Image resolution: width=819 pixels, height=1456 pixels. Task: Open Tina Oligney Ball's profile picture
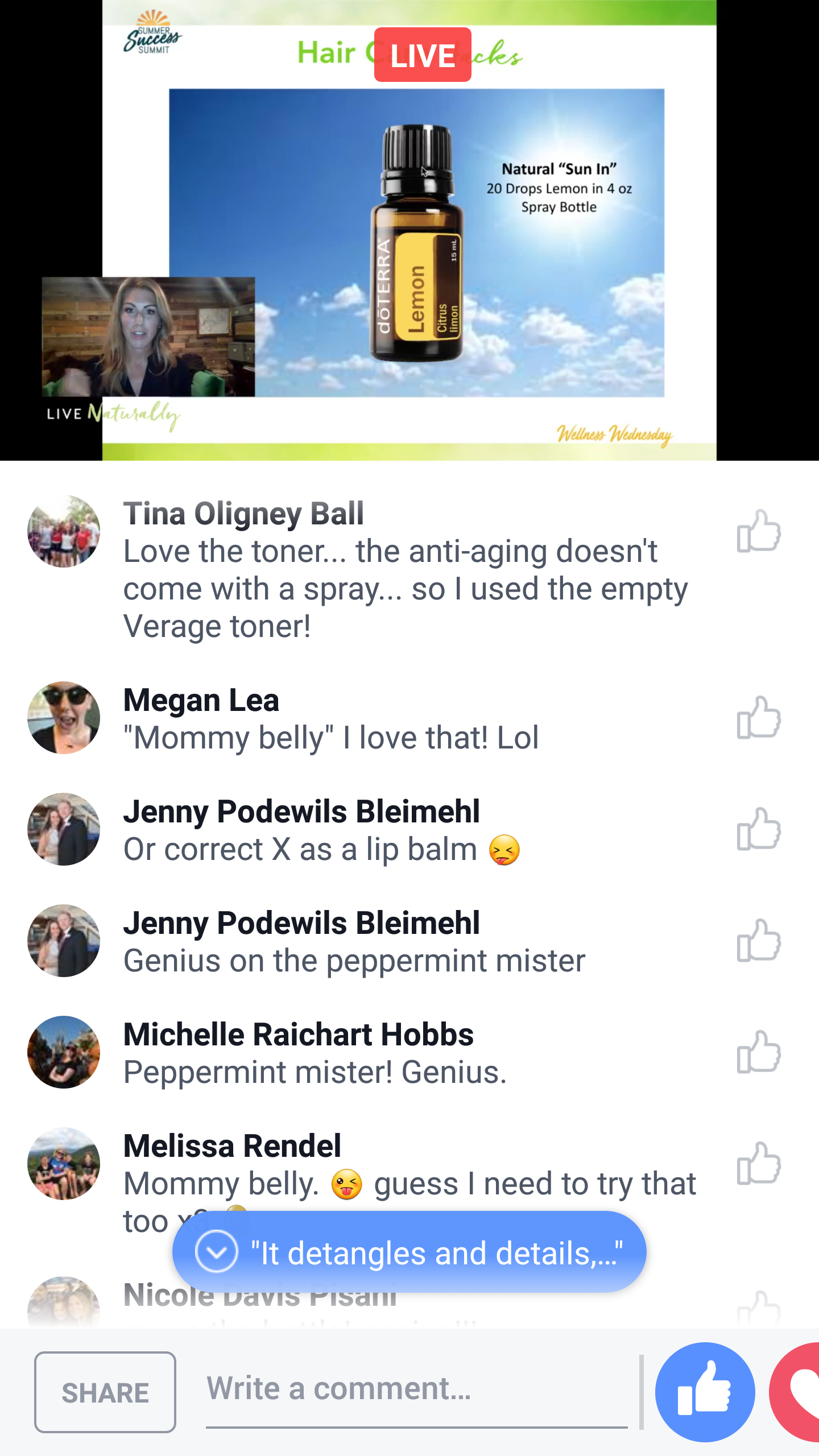click(x=64, y=531)
